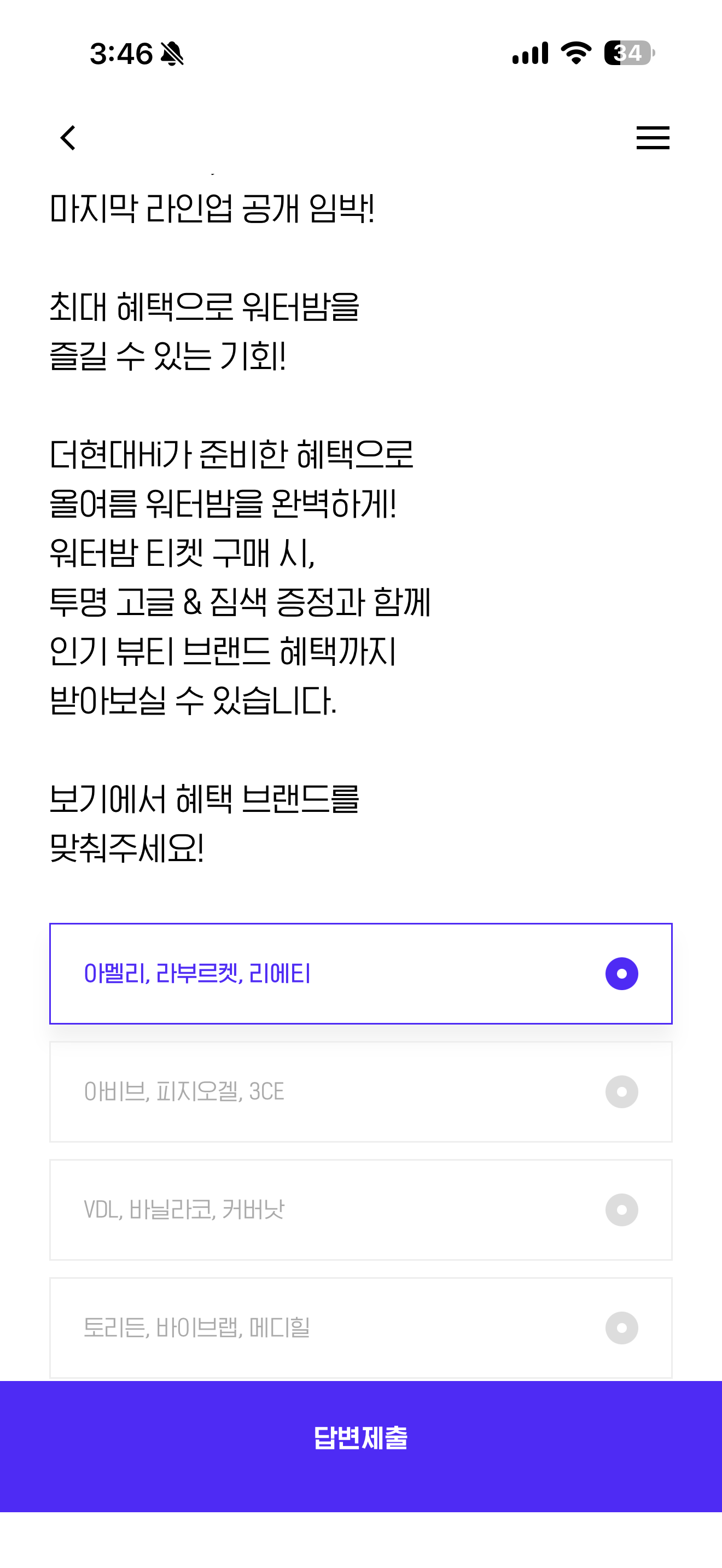This screenshot has width=722, height=1568.
Task: Submit answer with 답변제출 button
Action: (361, 1446)
